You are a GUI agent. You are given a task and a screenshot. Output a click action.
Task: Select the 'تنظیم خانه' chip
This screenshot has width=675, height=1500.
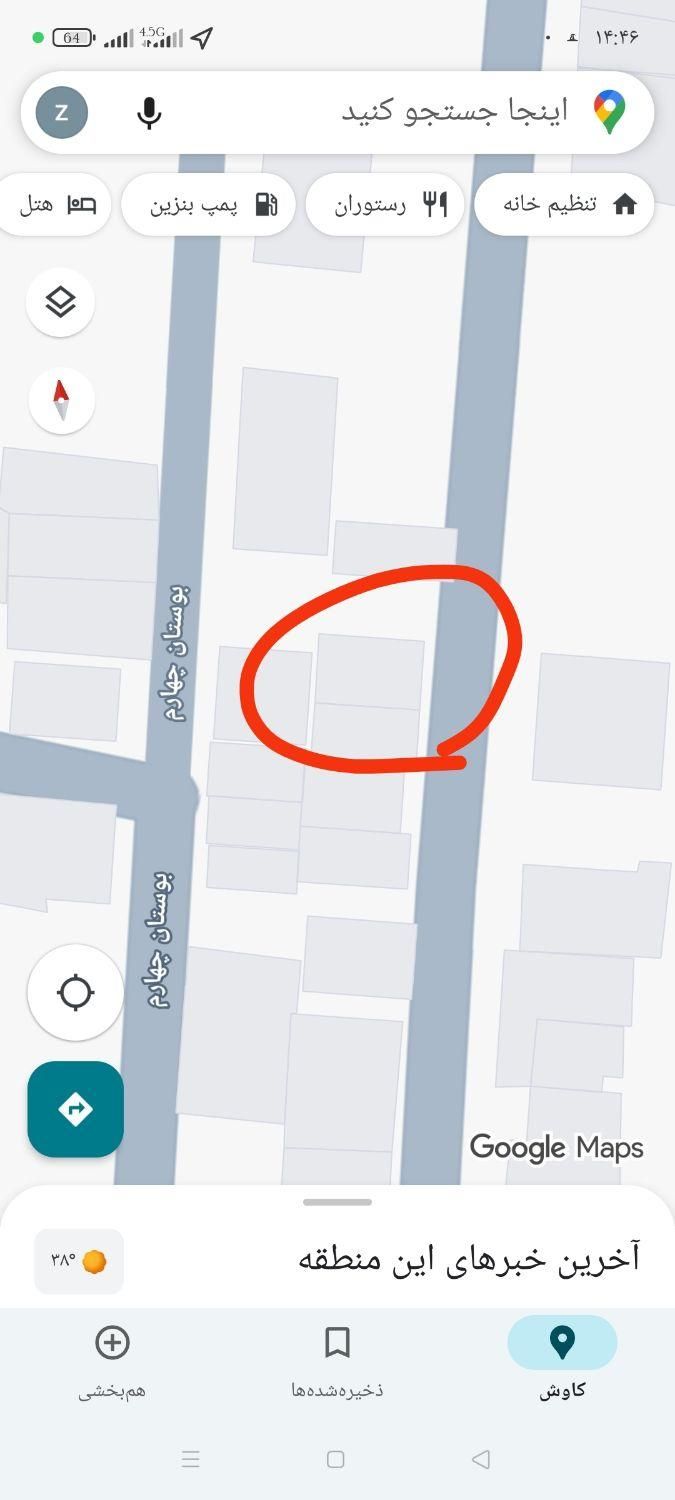(564, 205)
